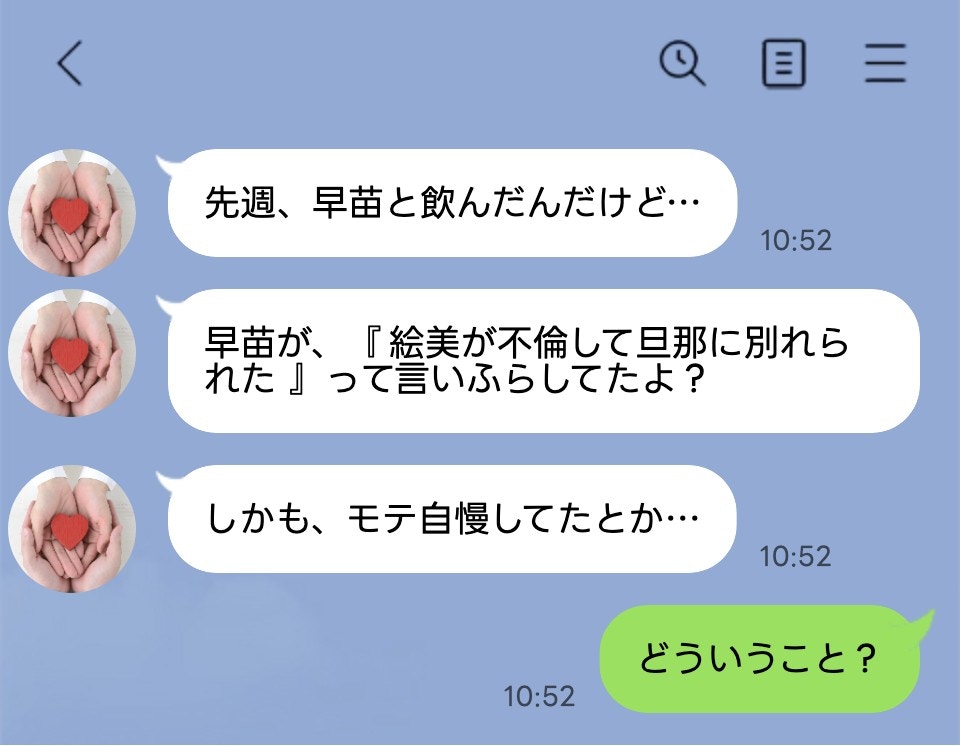The height and width of the screenshot is (746, 960).
Task: Open sender's avatar beside 先週、早苗と飲んだんだけど message
Action: pyautogui.click(x=72, y=213)
